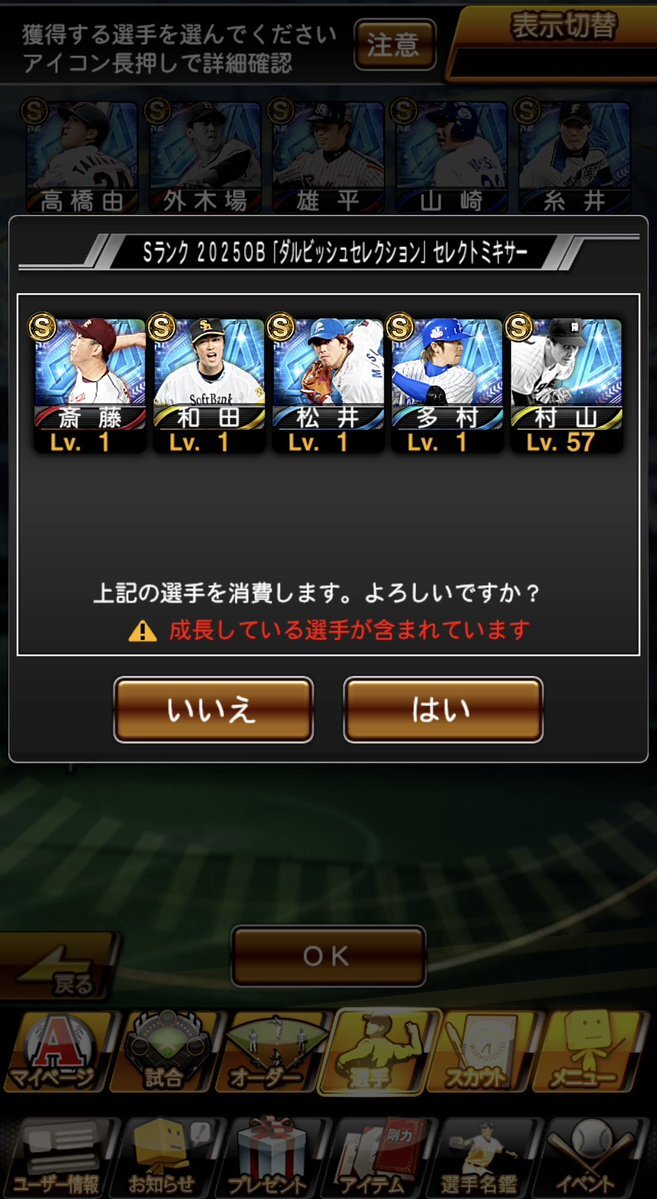Tap the OK button
This screenshot has width=657, height=1199.
328,956
